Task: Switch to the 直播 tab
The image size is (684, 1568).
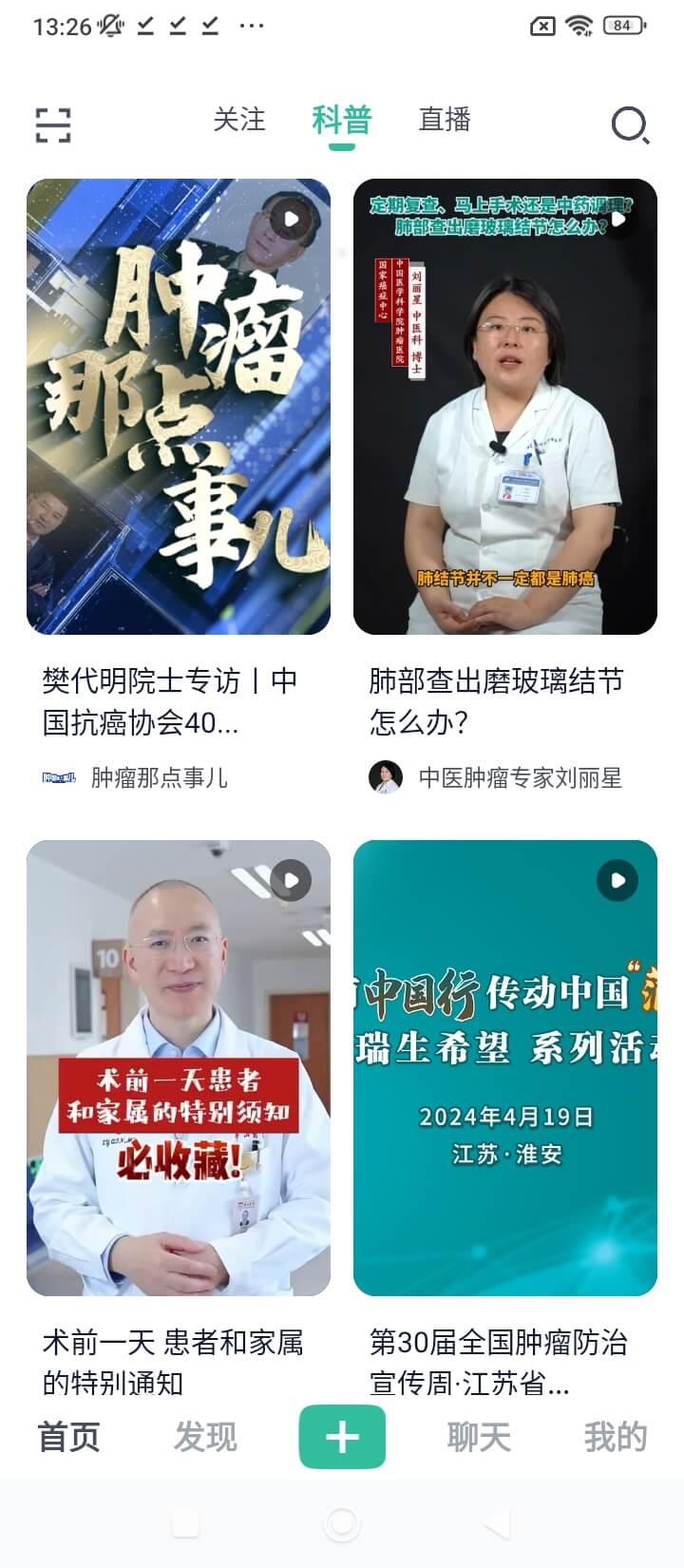Action: coord(445,120)
